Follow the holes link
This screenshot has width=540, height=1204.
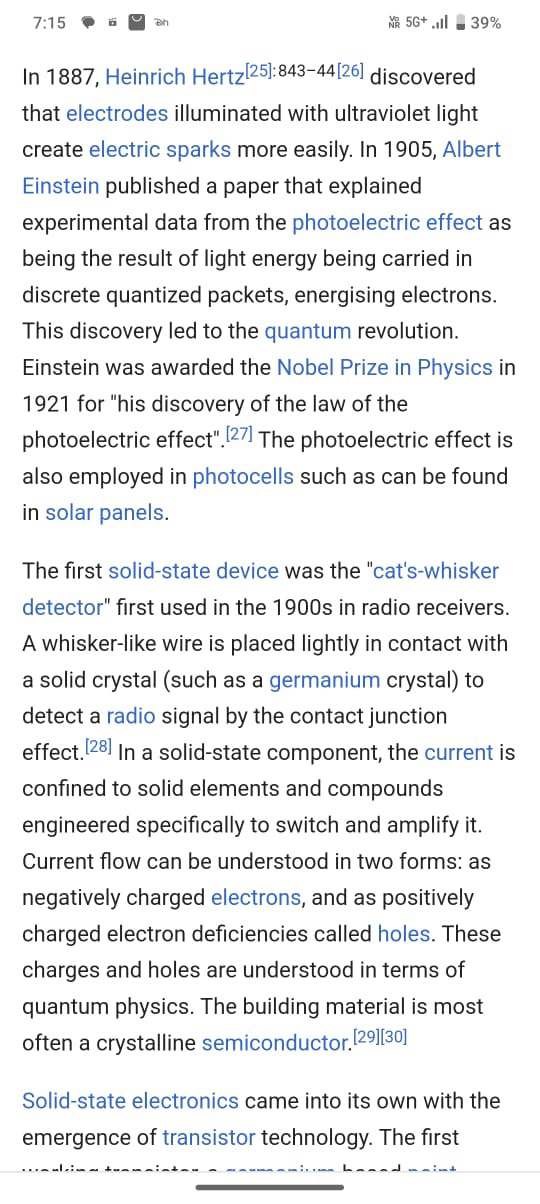click(x=404, y=934)
